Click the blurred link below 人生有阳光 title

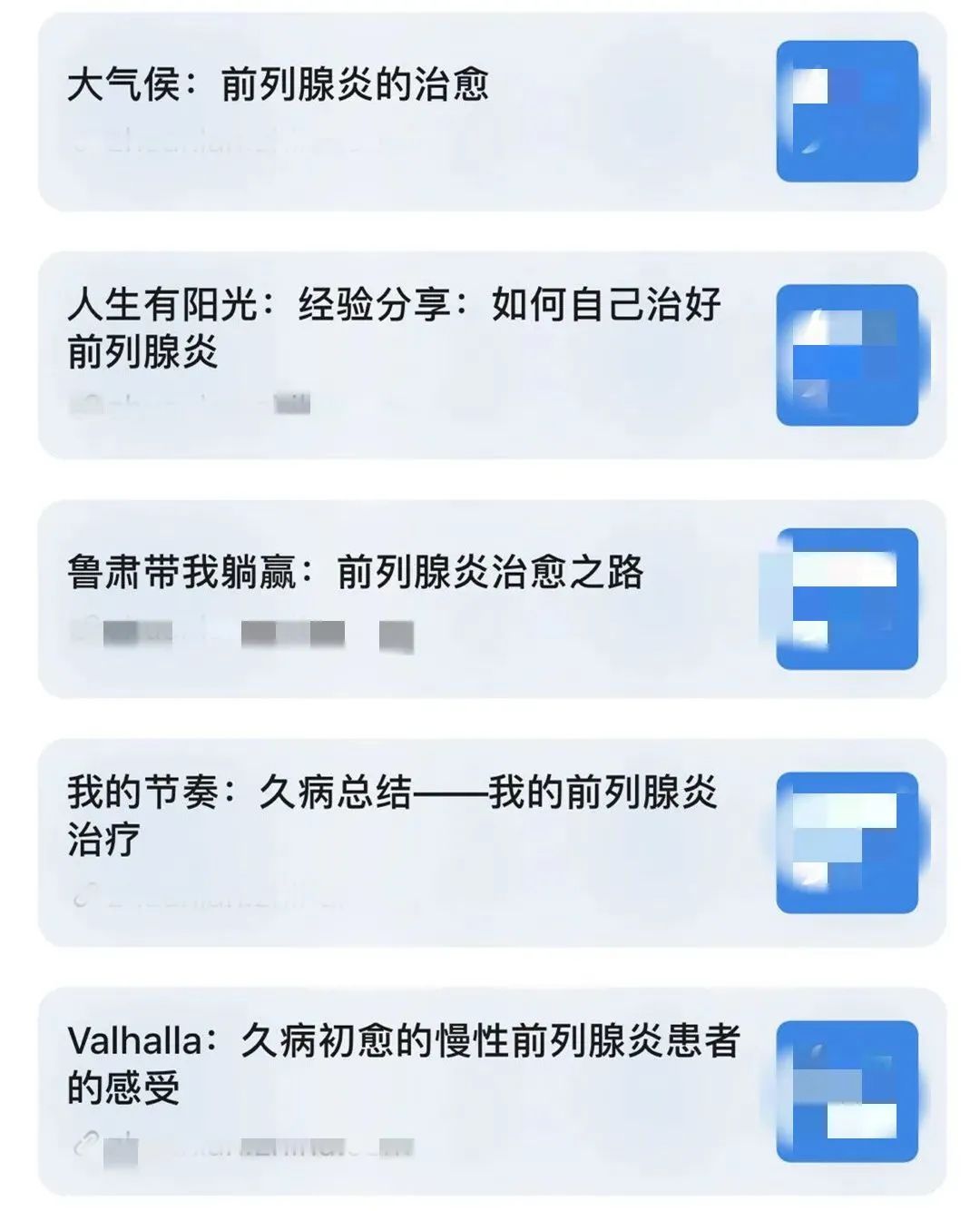click(191, 399)
